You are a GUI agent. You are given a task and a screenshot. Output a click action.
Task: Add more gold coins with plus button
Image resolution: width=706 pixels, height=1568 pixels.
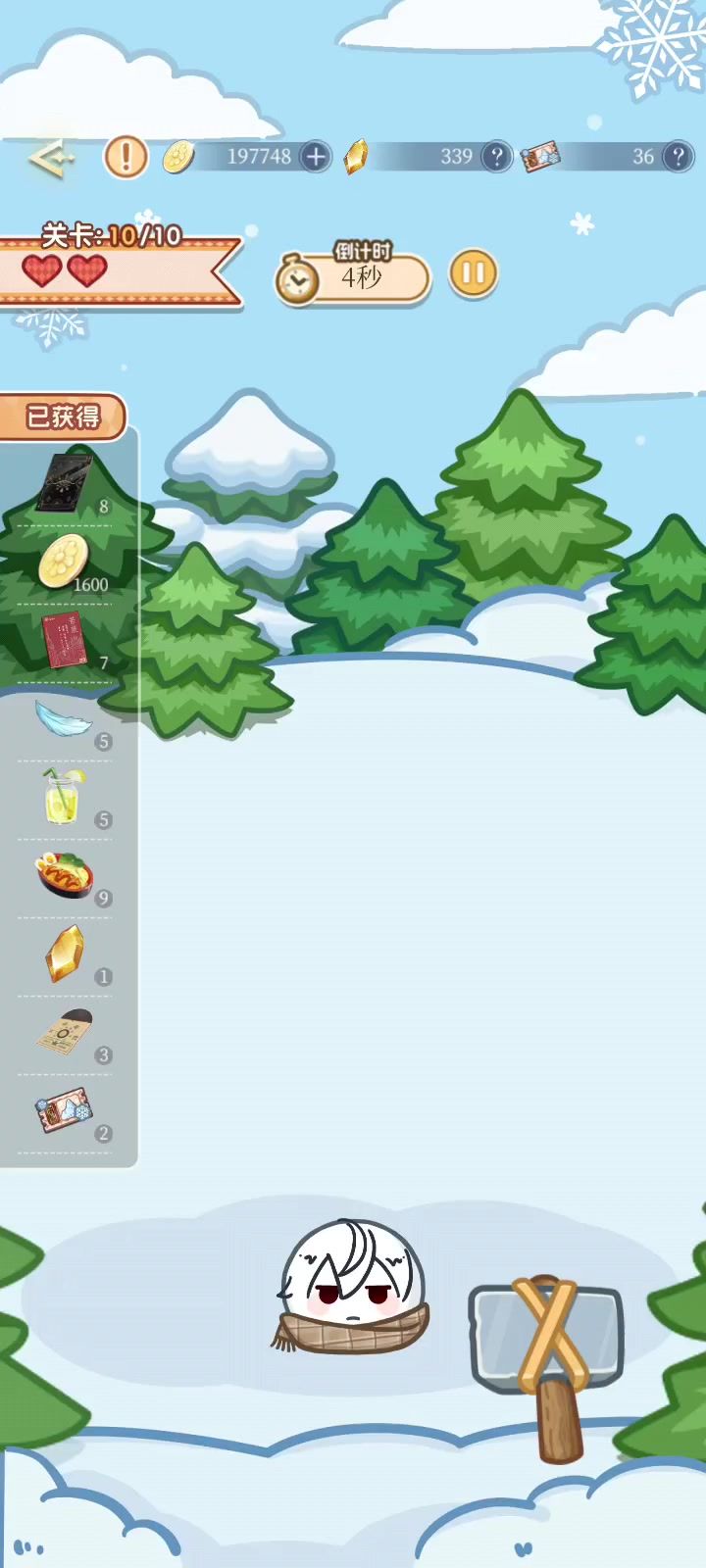point(316,157)
